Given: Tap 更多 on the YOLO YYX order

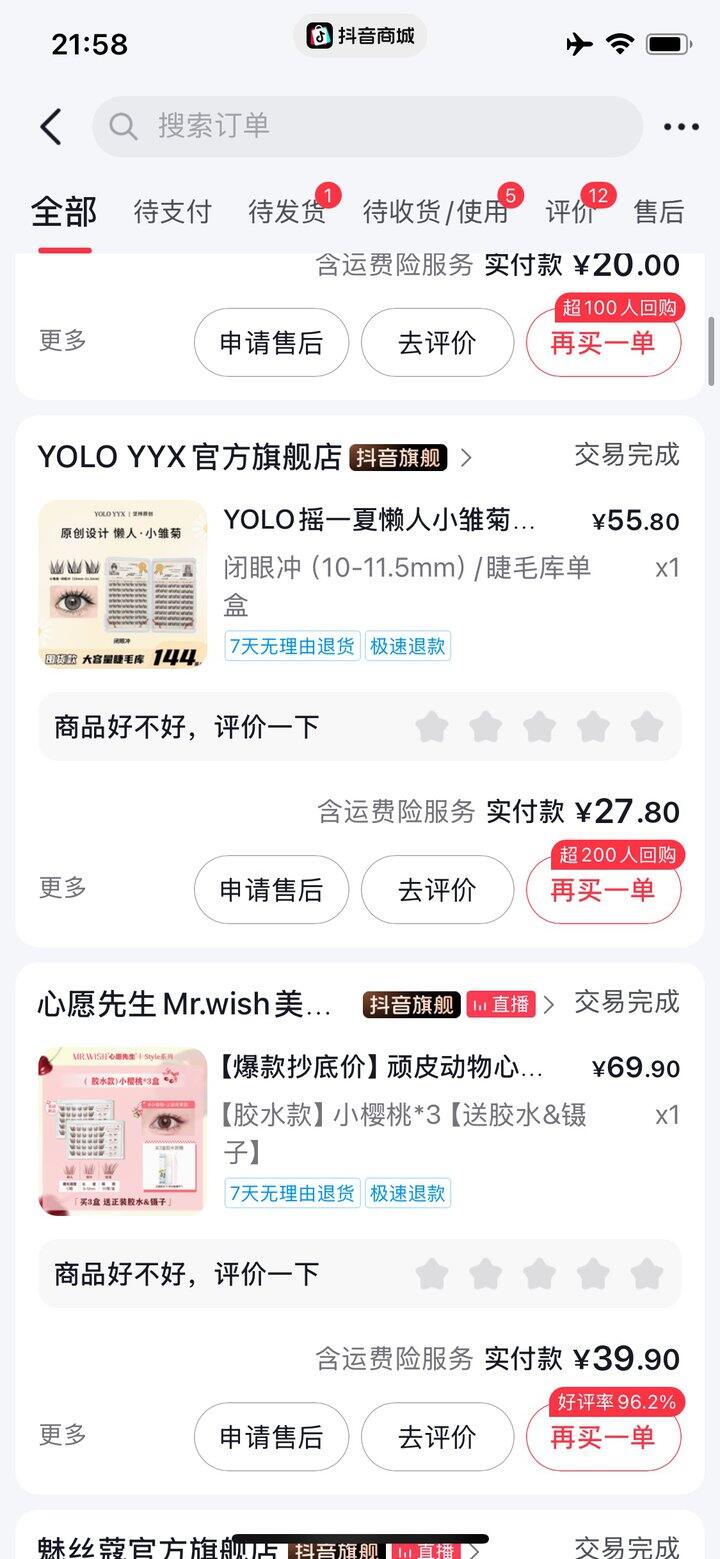Looking at the screenshot, I should [62, 887].
